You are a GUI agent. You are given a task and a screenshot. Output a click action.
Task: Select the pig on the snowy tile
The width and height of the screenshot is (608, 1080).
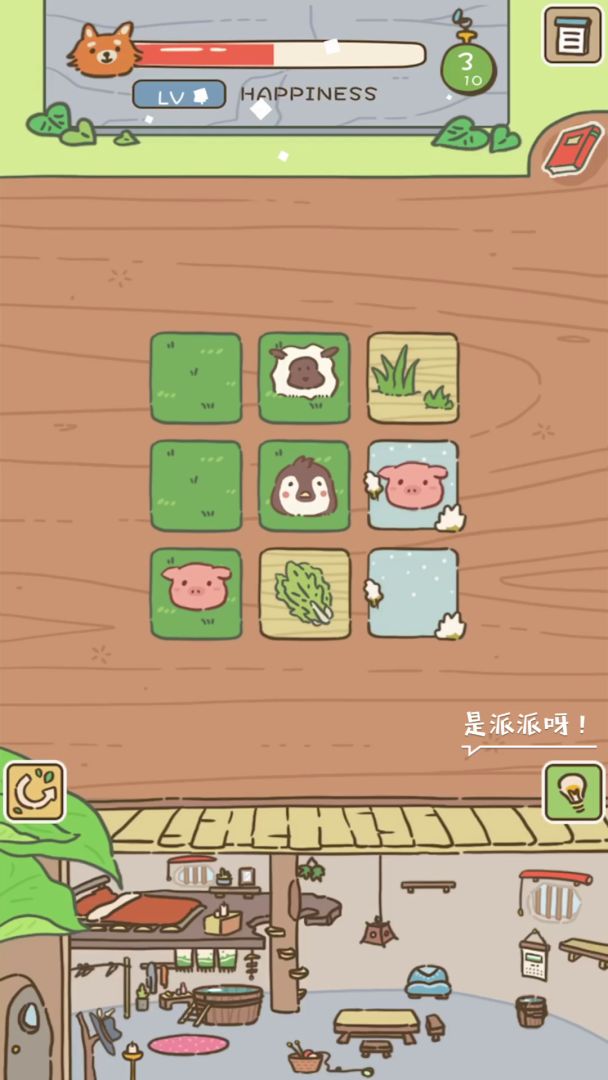pos(412,486)
